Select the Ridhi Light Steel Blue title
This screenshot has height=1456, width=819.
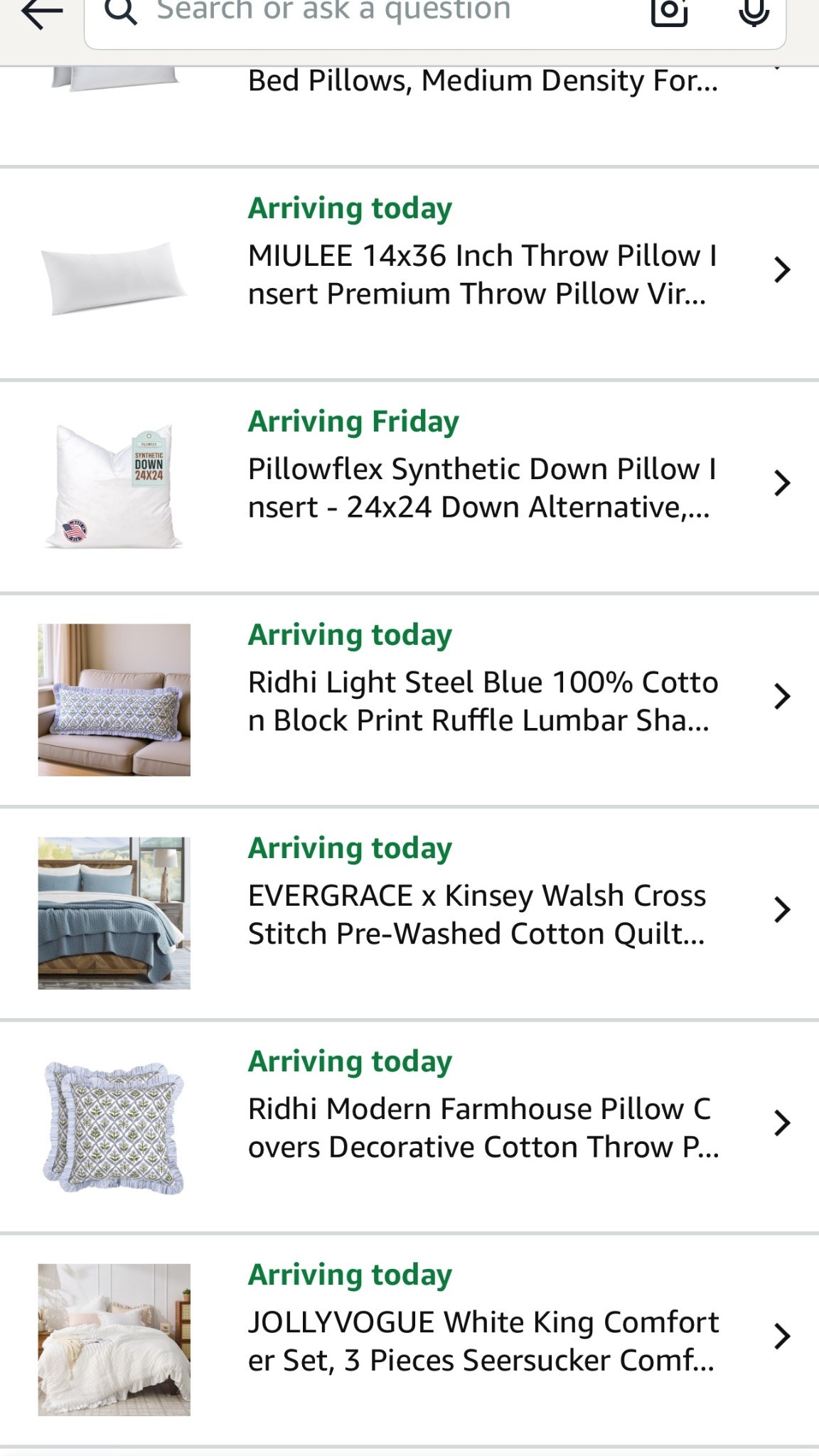pos(483,700)
